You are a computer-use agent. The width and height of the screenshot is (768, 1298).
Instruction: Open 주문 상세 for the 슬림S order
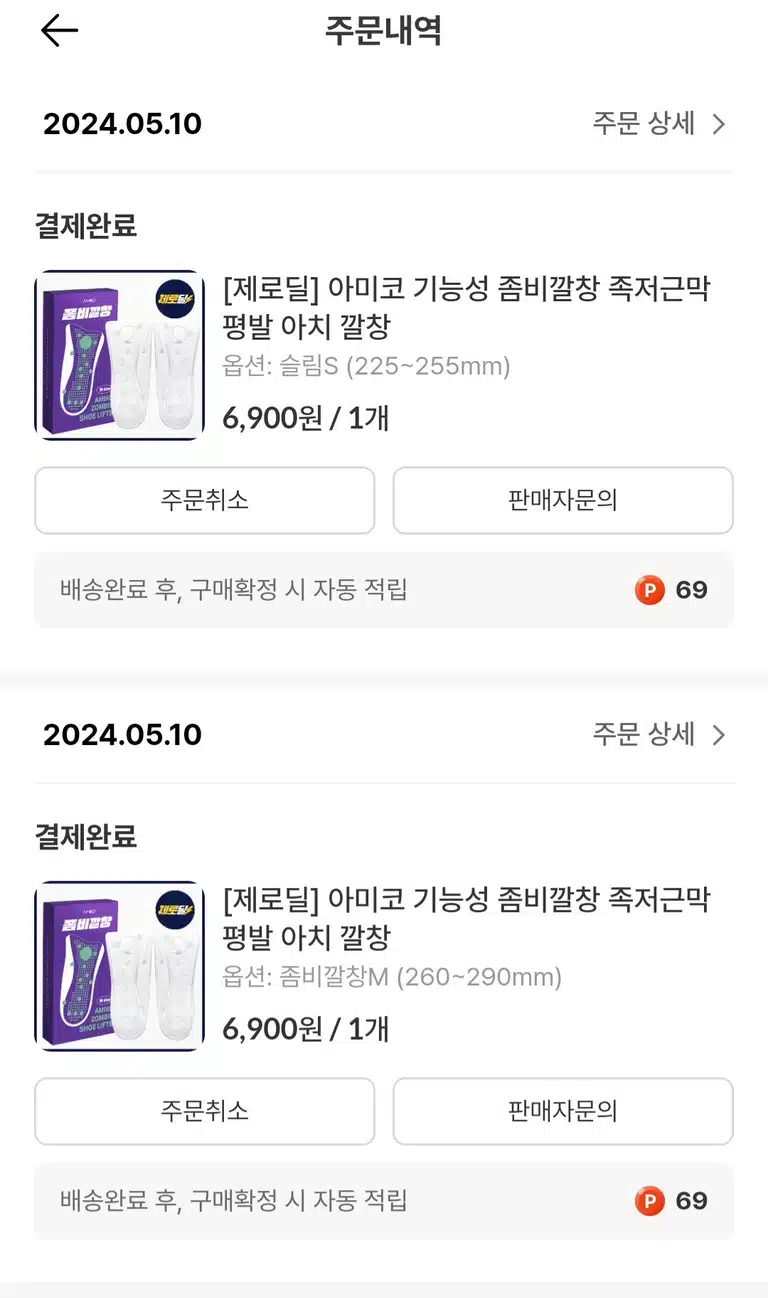click(x=659, y=123)
